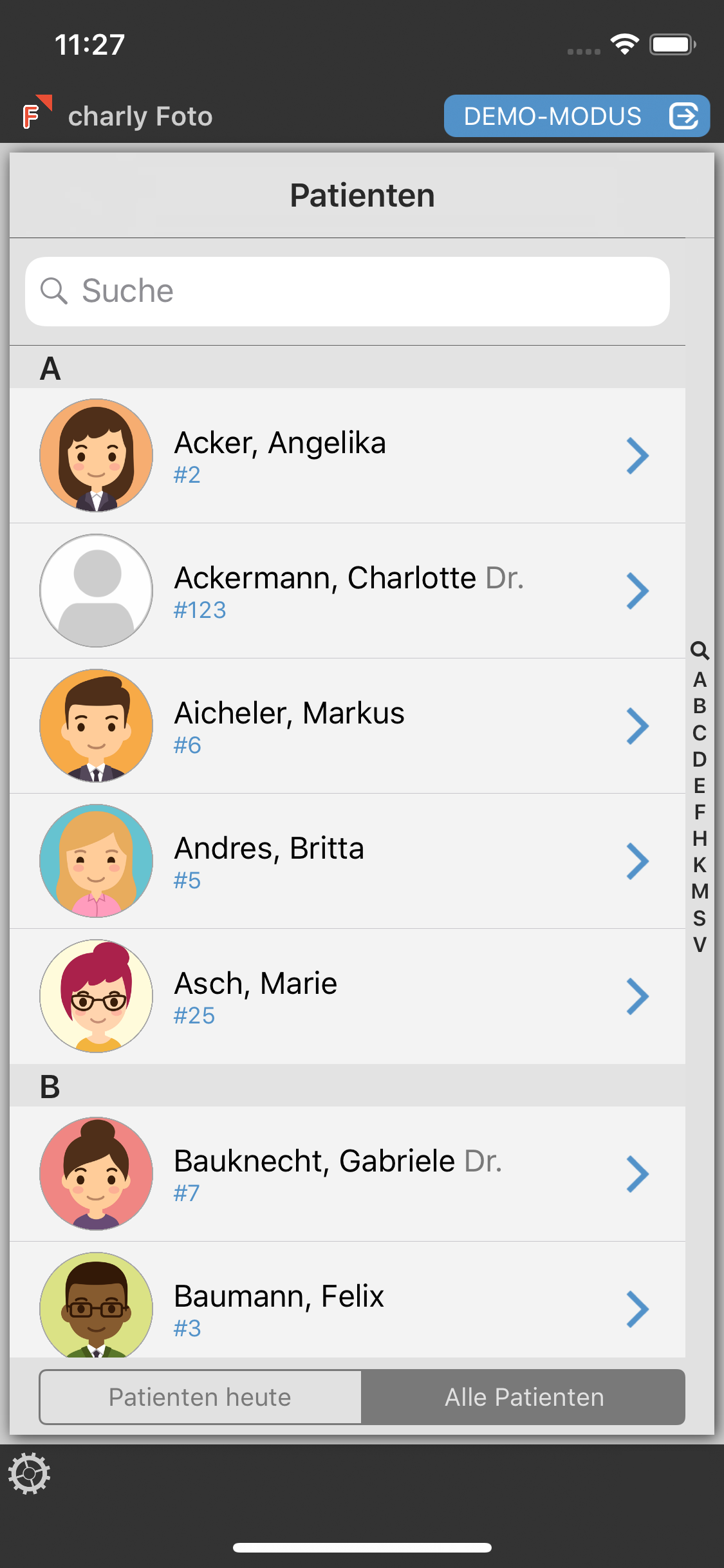Open patient Ackermann, Charlotte Dr.
This screenshot has width=724, height=1568.
click(x=348, y=591)
